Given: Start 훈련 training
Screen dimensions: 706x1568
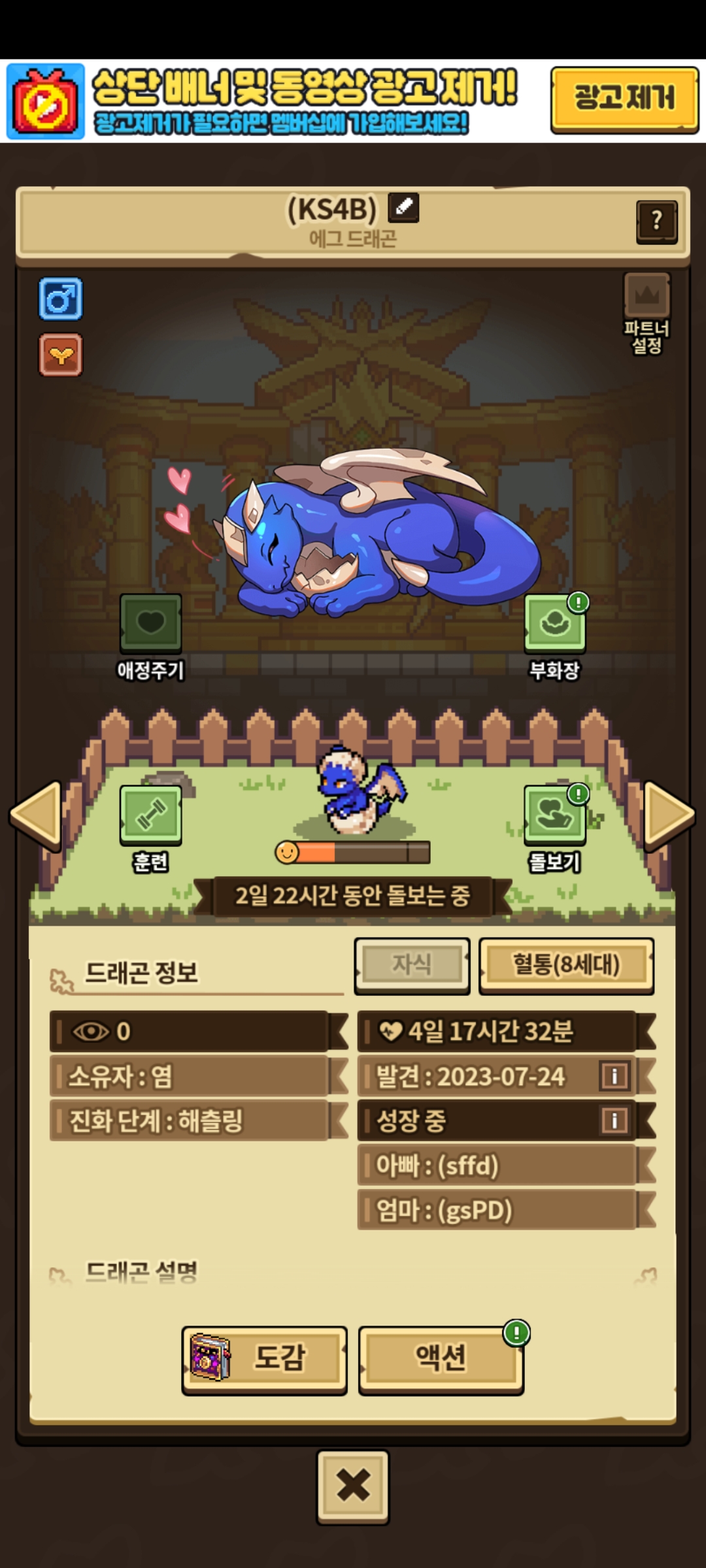Looking at the screenshot, I should [150, 817].
